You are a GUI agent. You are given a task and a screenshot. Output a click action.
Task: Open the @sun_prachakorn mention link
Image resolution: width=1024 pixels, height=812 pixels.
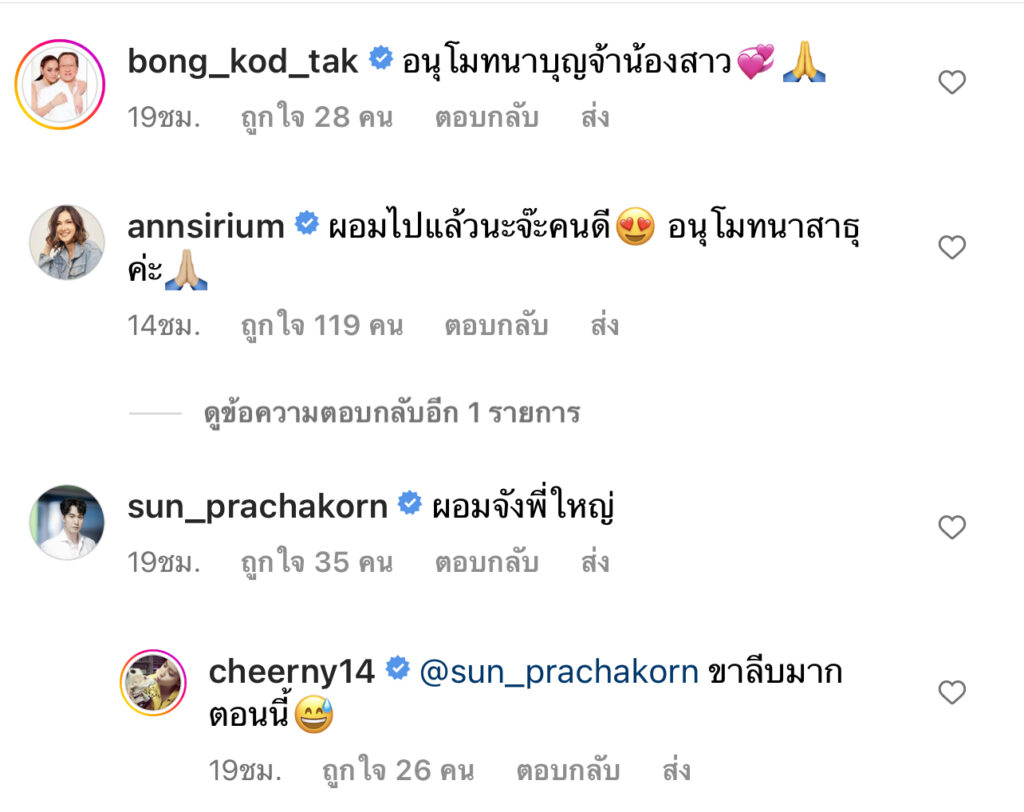point(559,671)
